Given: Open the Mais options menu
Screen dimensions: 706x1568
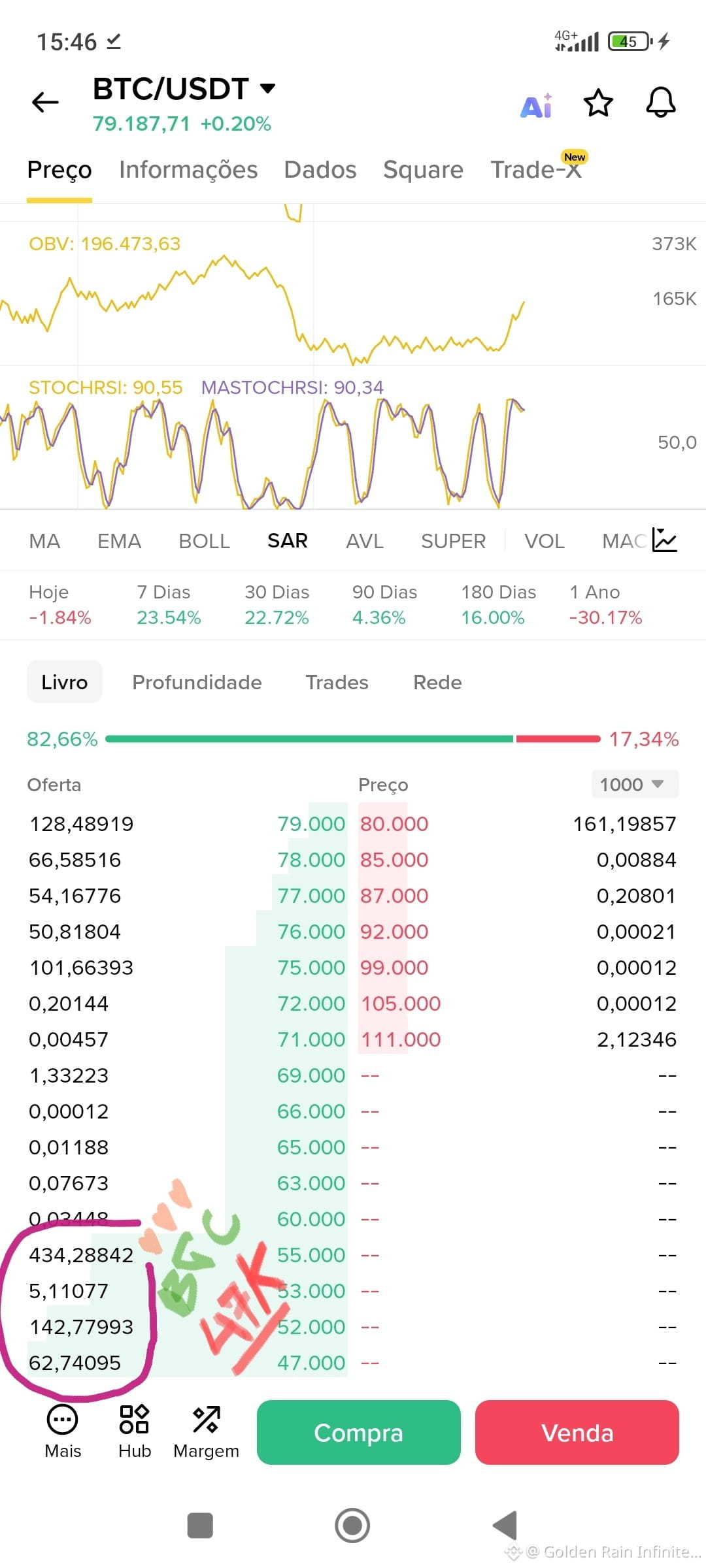Looking at the screenshot, I should [x=63, y=1431].
